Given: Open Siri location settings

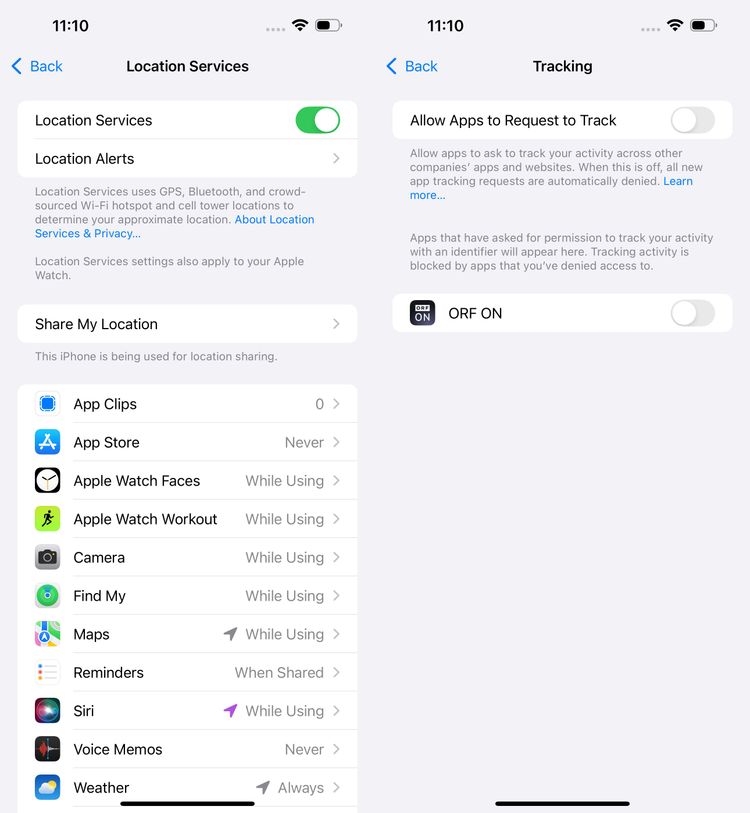Looking at the screenshot, I should coord(187,711).
